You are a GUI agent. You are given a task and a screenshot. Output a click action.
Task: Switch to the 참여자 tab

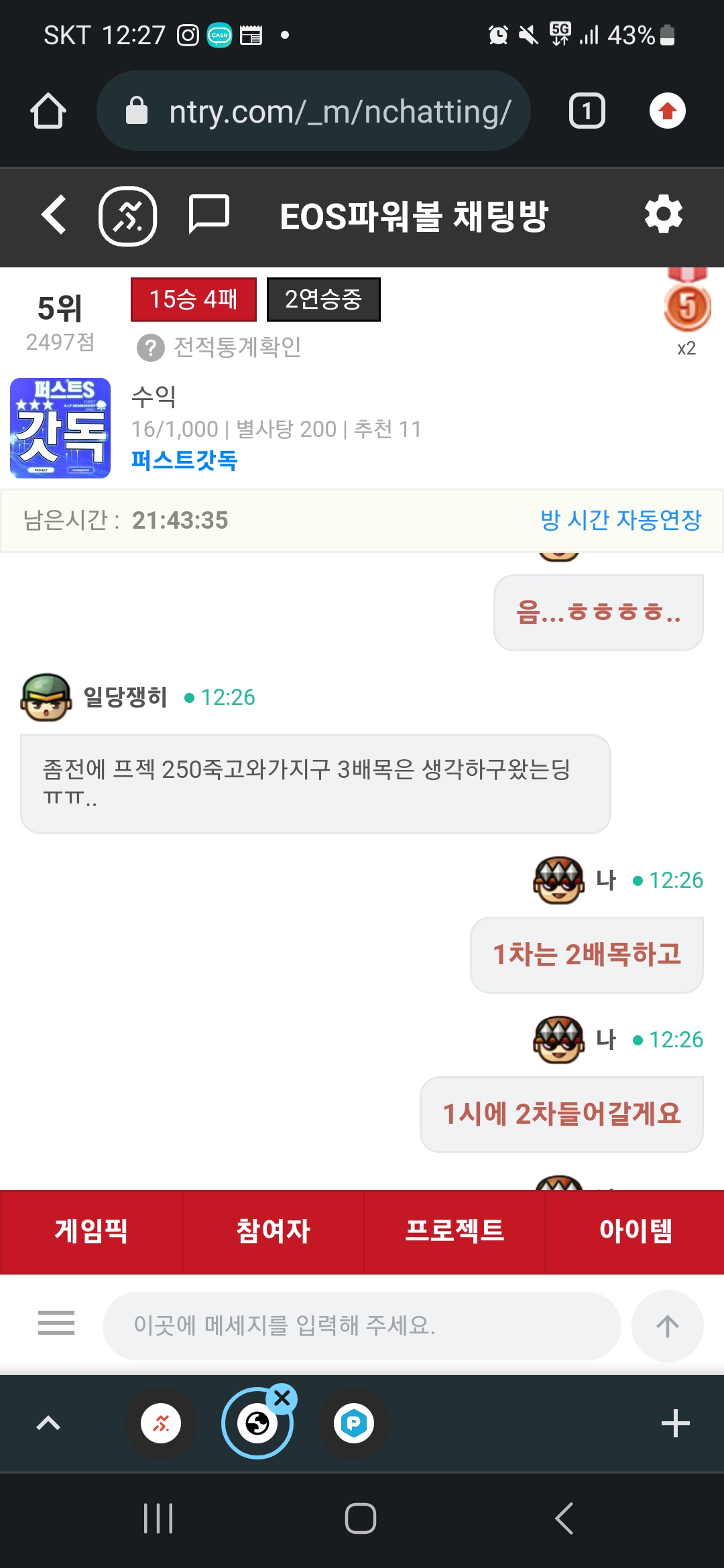(x=273, y=1231)
